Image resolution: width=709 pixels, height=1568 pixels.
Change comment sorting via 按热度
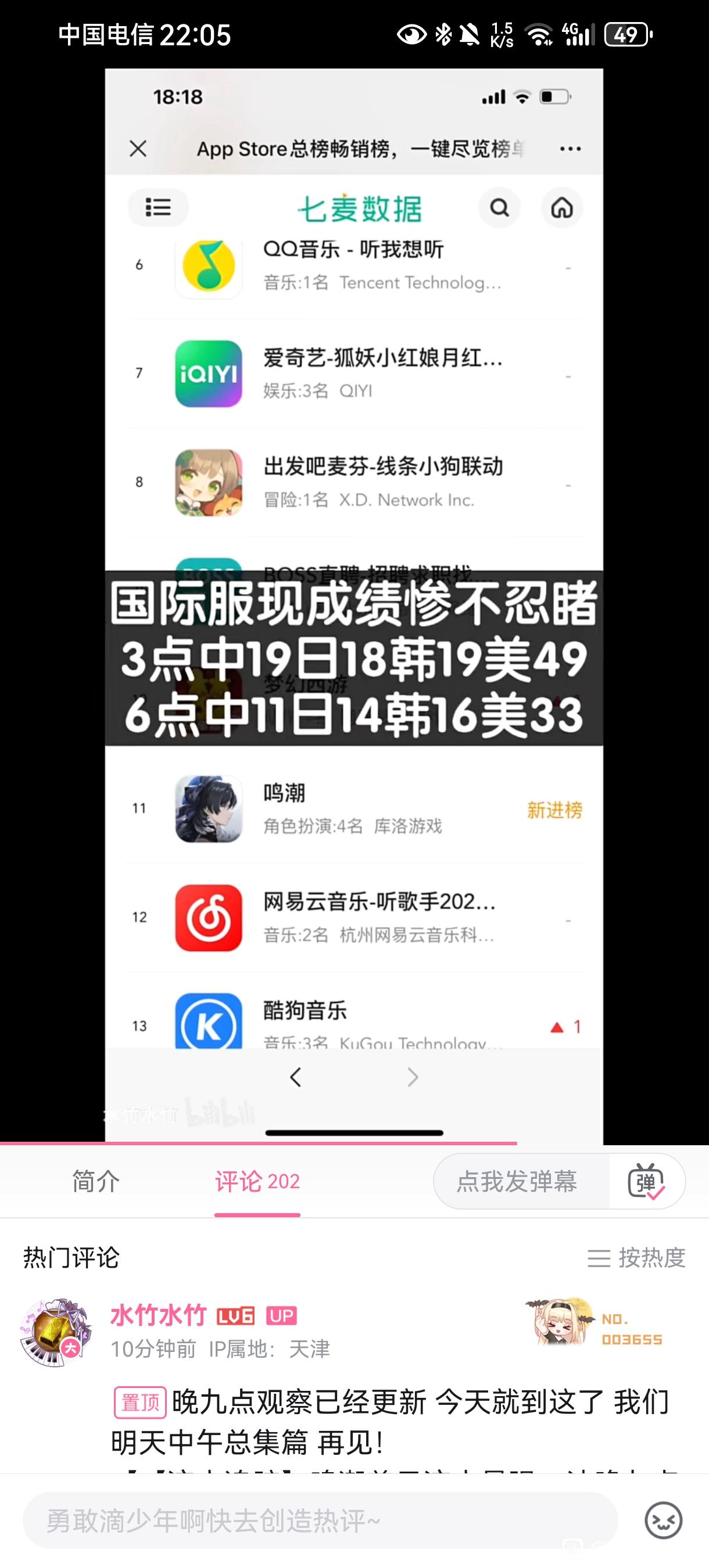coord(636,1257)
